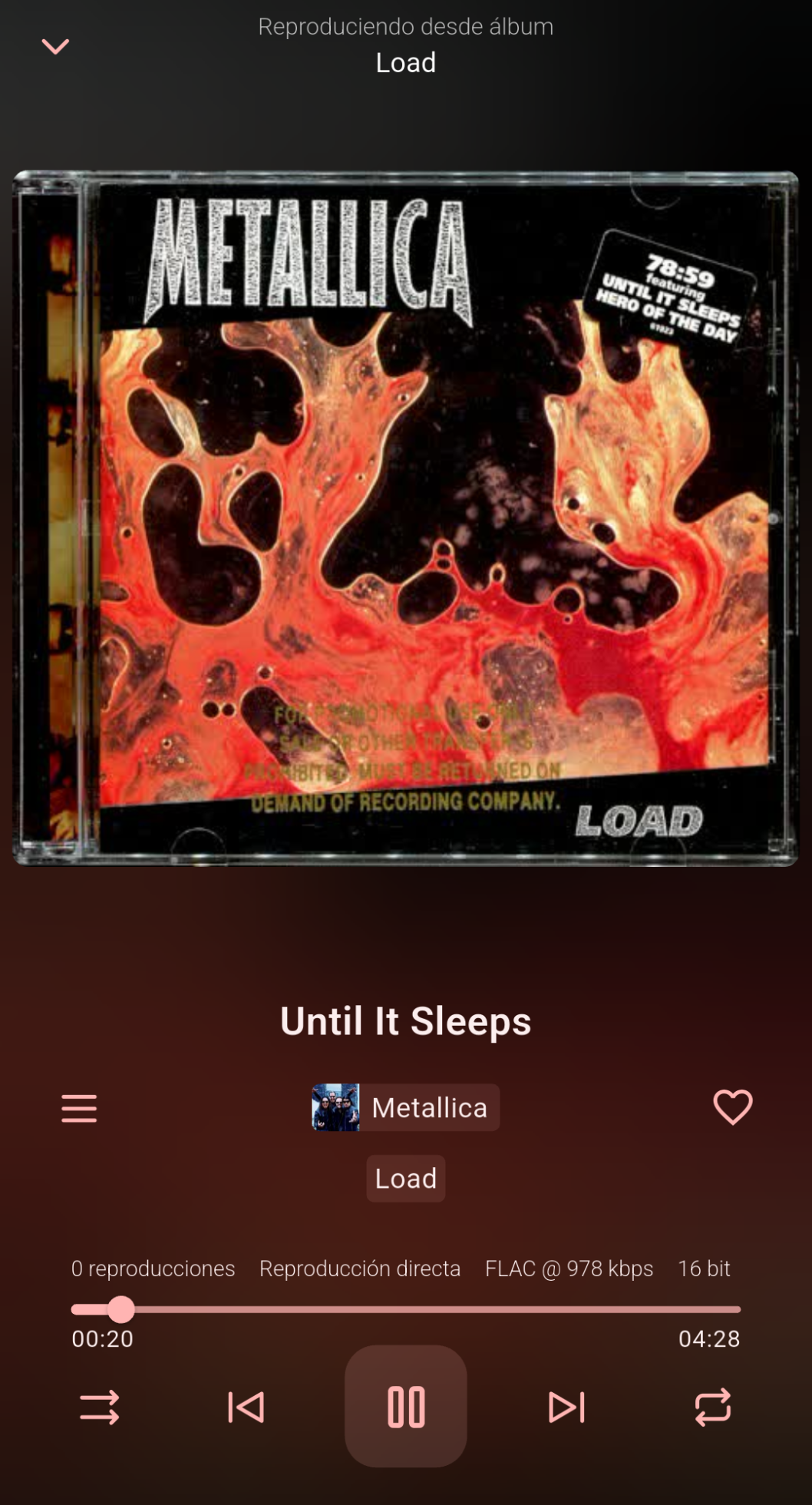Skip to the next track
812x1505 pixels.
pyautogui.click(x=566, y=1407)
